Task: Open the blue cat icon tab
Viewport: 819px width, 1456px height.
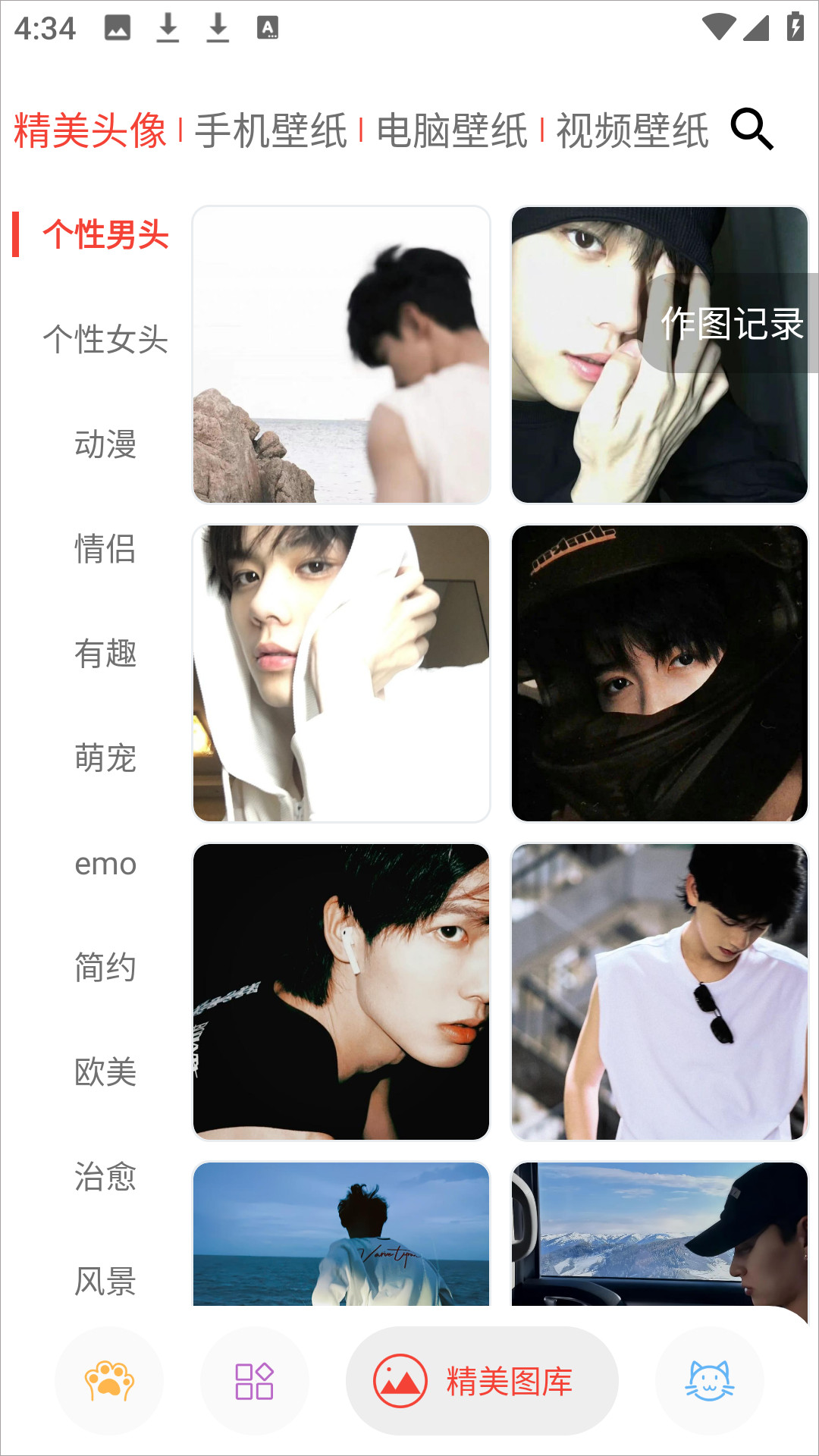Action: coord(710,1381)
